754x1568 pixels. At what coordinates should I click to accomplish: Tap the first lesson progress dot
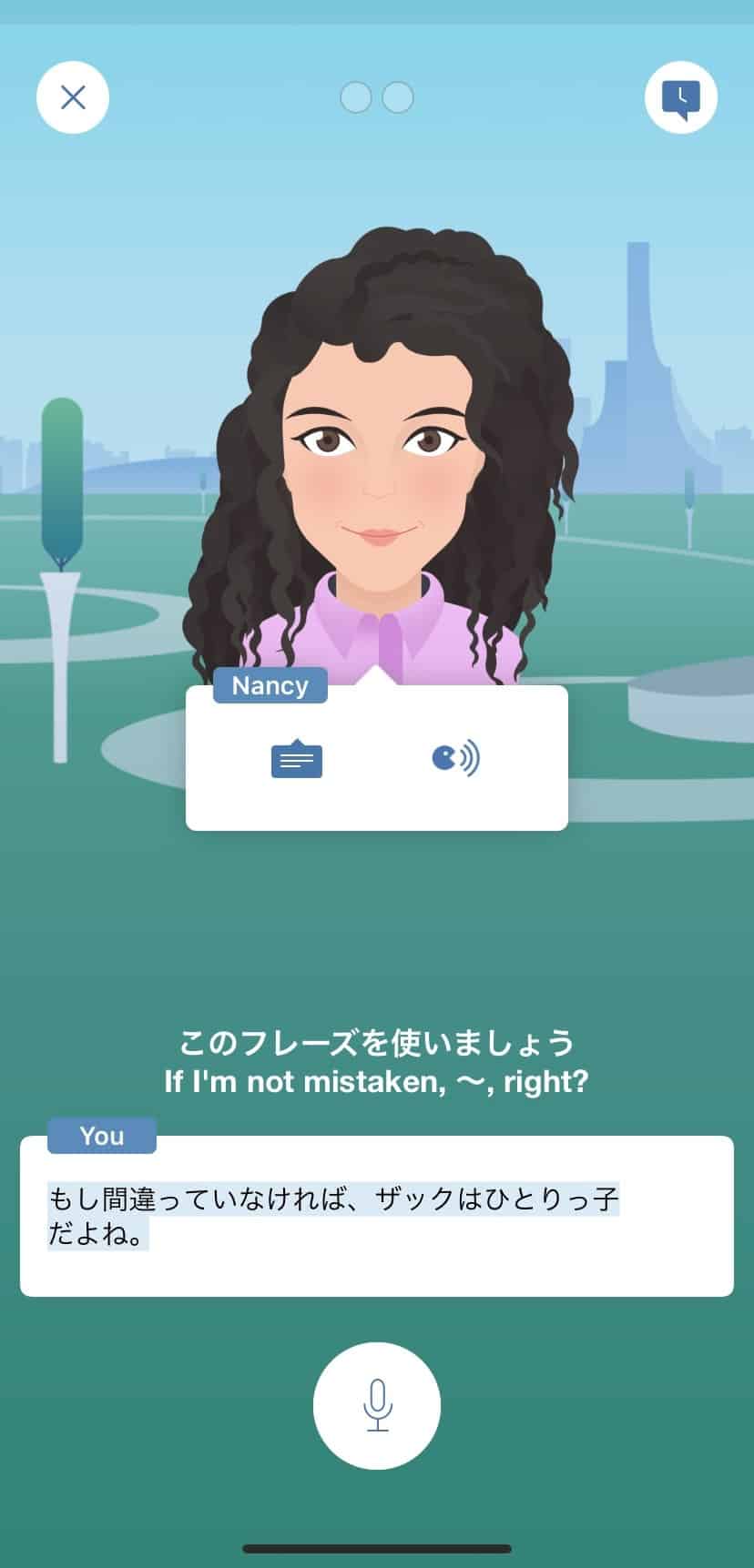356,97
